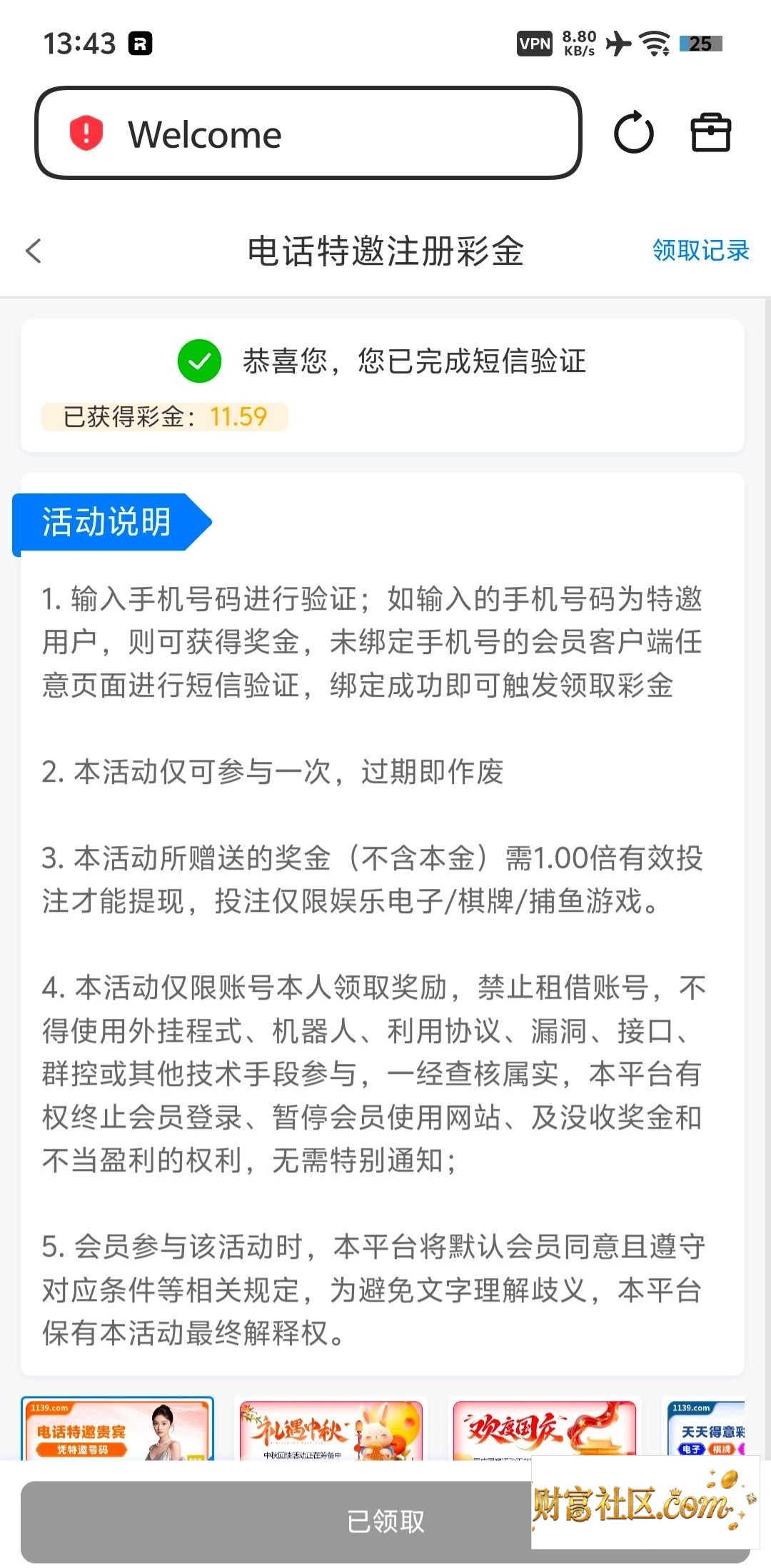Tap the Welcome address bar

(308, 134)
